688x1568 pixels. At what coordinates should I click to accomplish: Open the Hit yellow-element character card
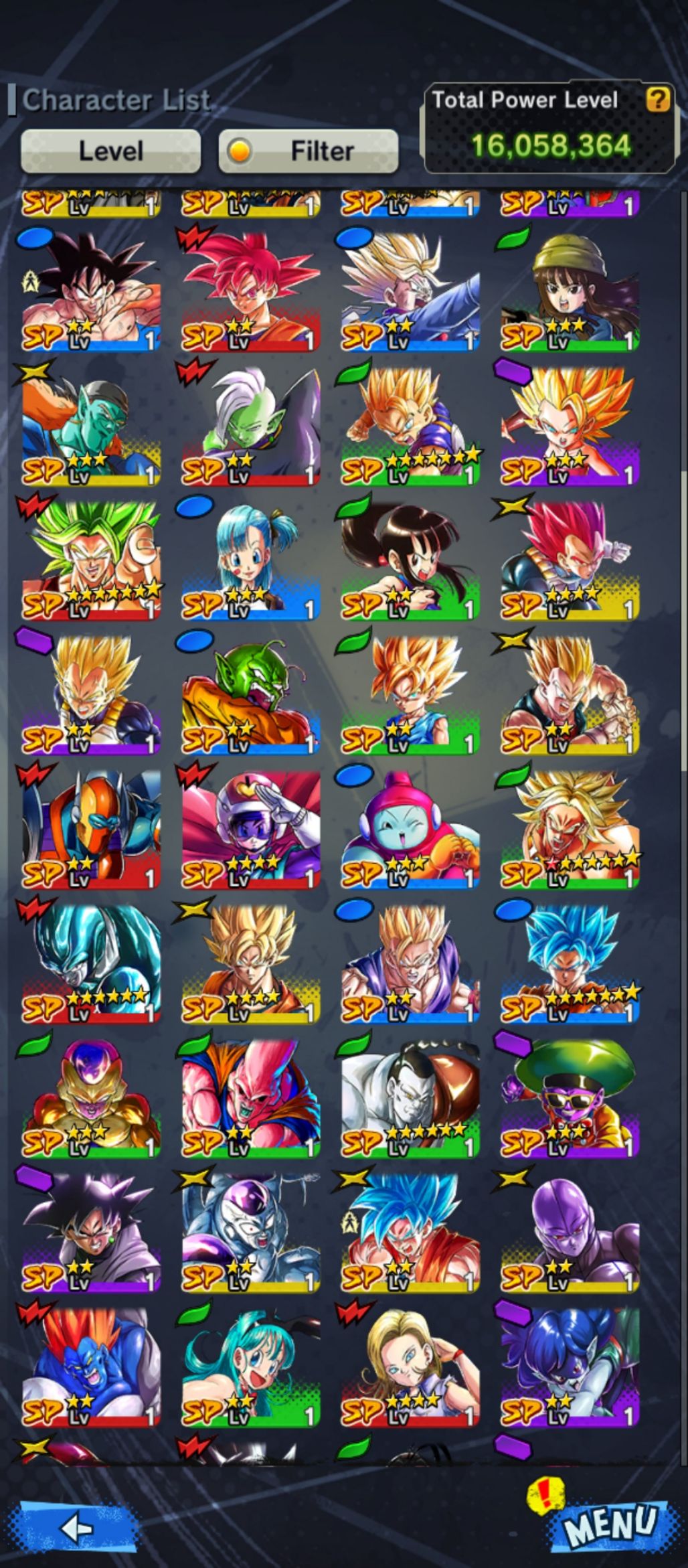pyautogui.click(x=570, y=1232)
